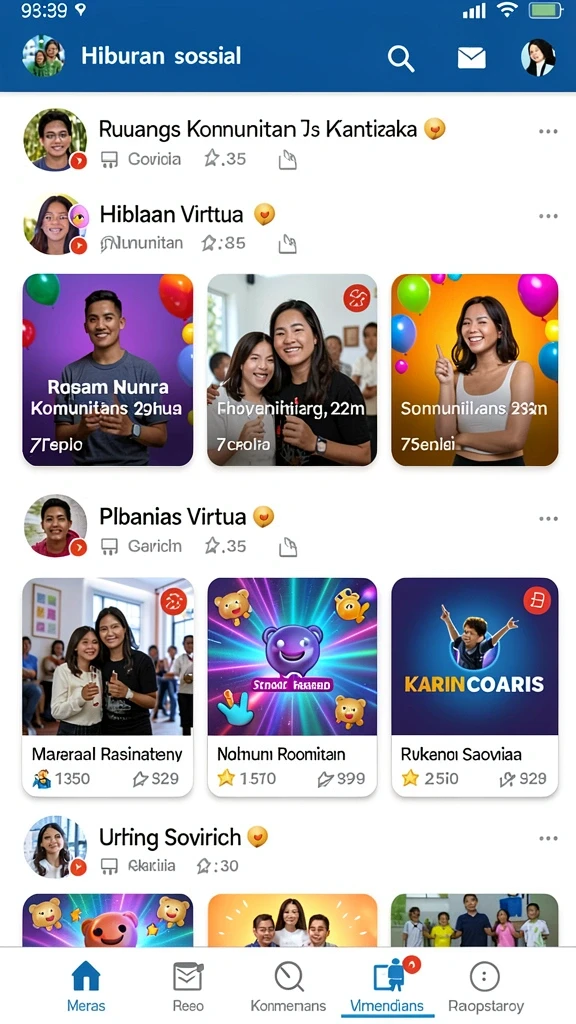
Task: Open overflow menu for Plbanias Virtua post
Action: 548,519
